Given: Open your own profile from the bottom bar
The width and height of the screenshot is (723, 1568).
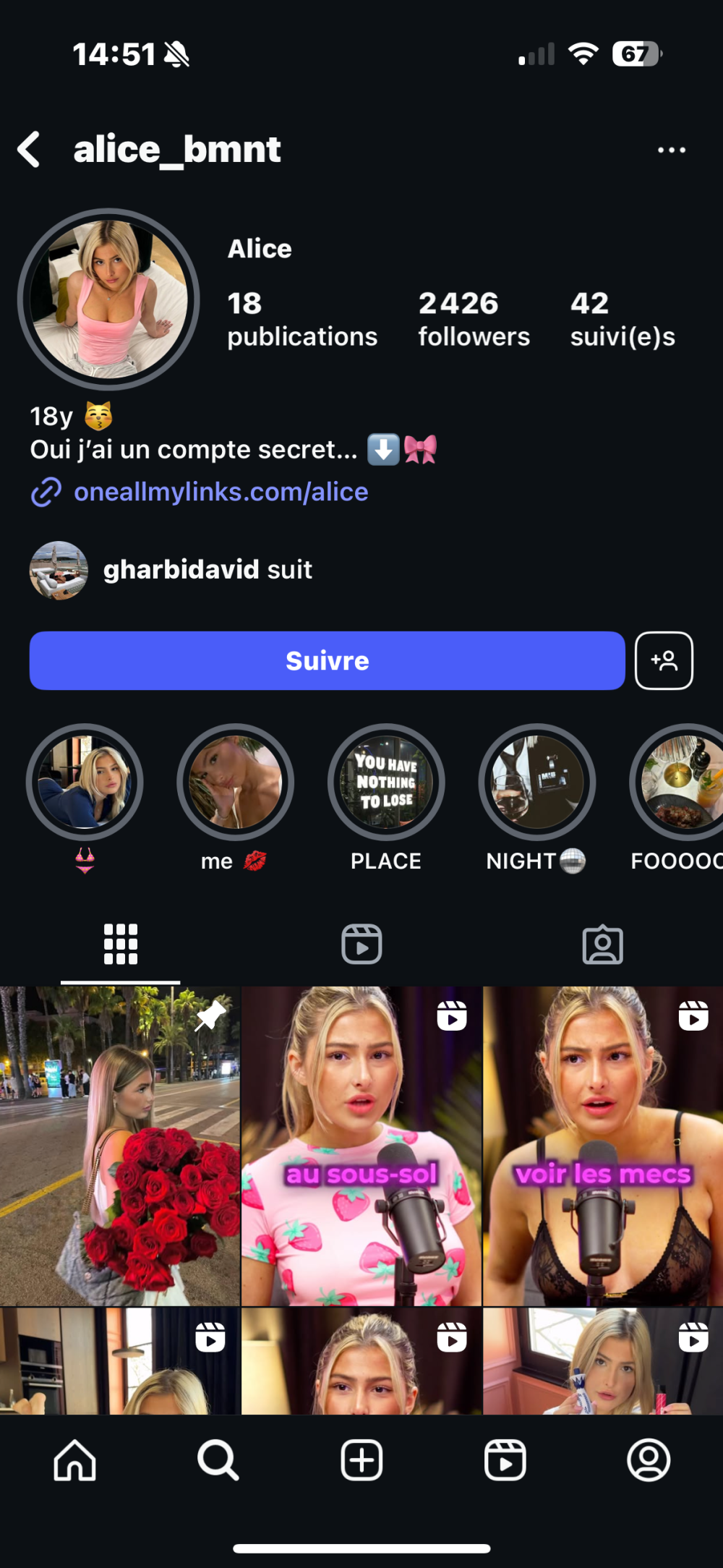Looking at the screenshot, I should [649, 1460].
